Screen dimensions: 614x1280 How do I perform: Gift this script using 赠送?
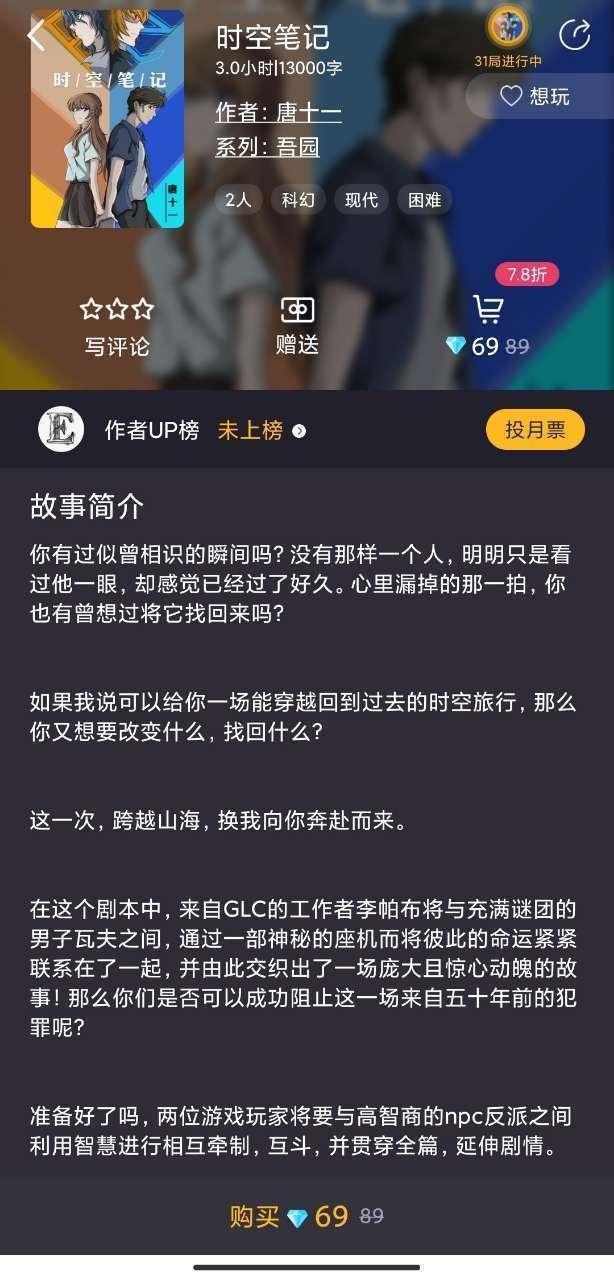coord(297,325)
